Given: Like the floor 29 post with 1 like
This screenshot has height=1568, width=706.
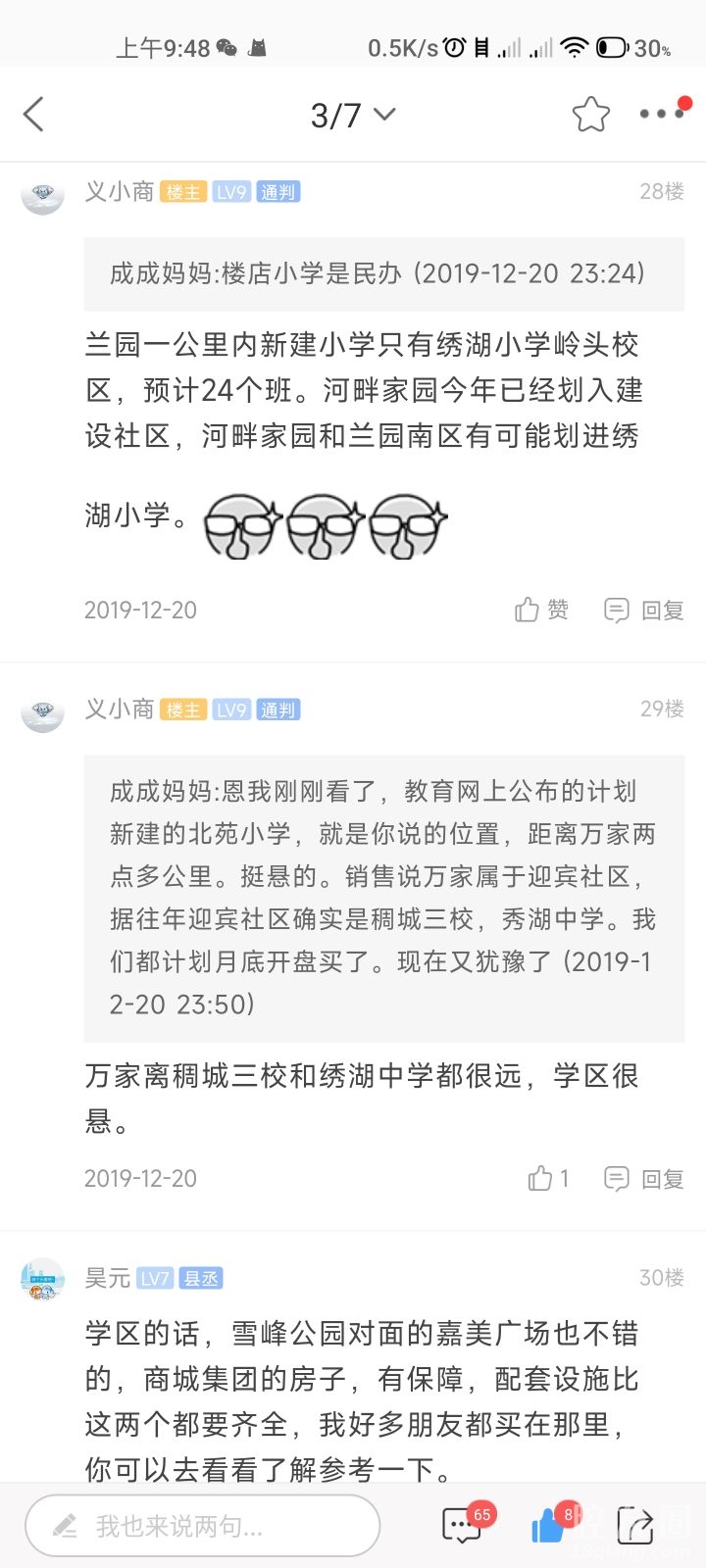Looking at the screenshot, I should point(548,1178).
